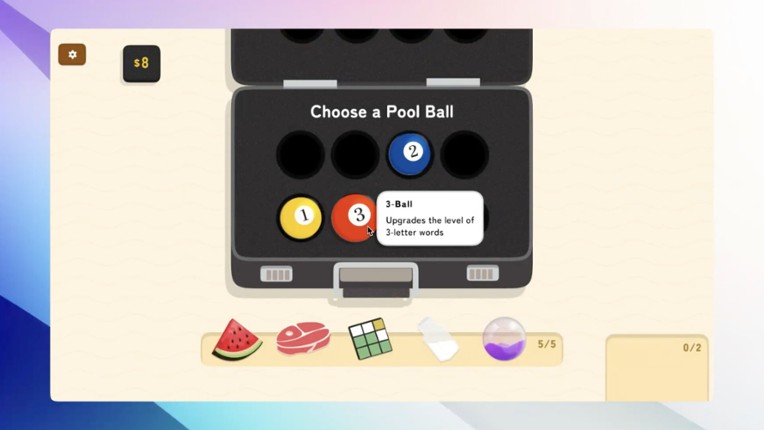764x430 pixels.
Task: Select the purple crystal ball item
Action: coord(505,339)
